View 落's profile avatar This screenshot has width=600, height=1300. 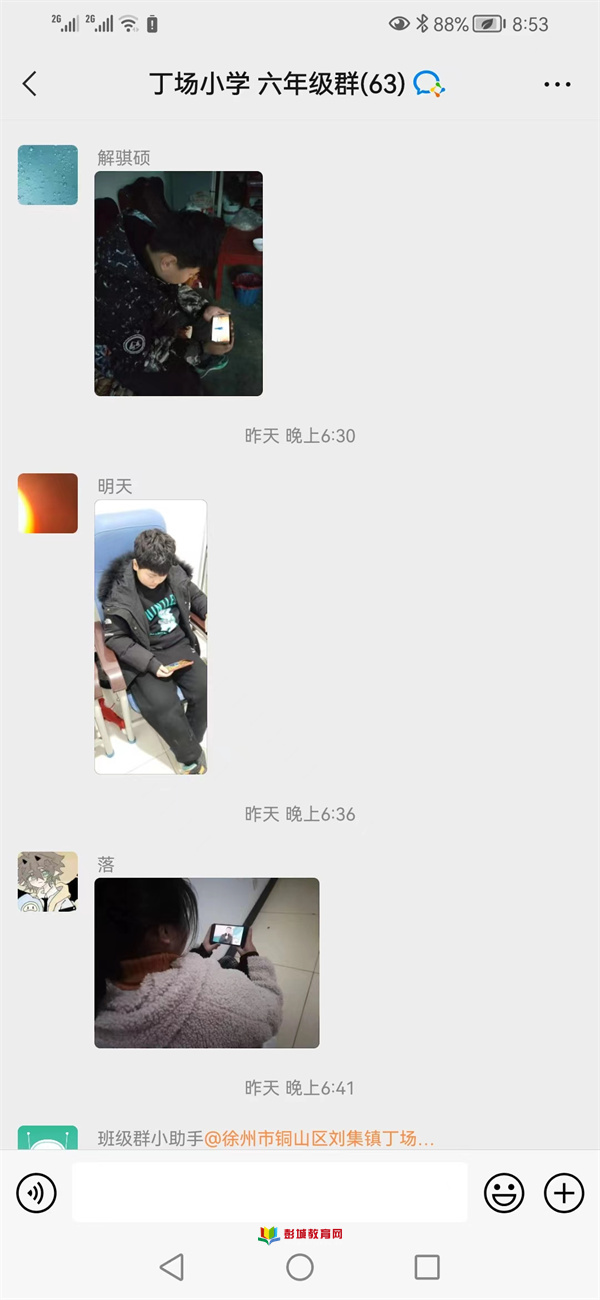(48, 881)
